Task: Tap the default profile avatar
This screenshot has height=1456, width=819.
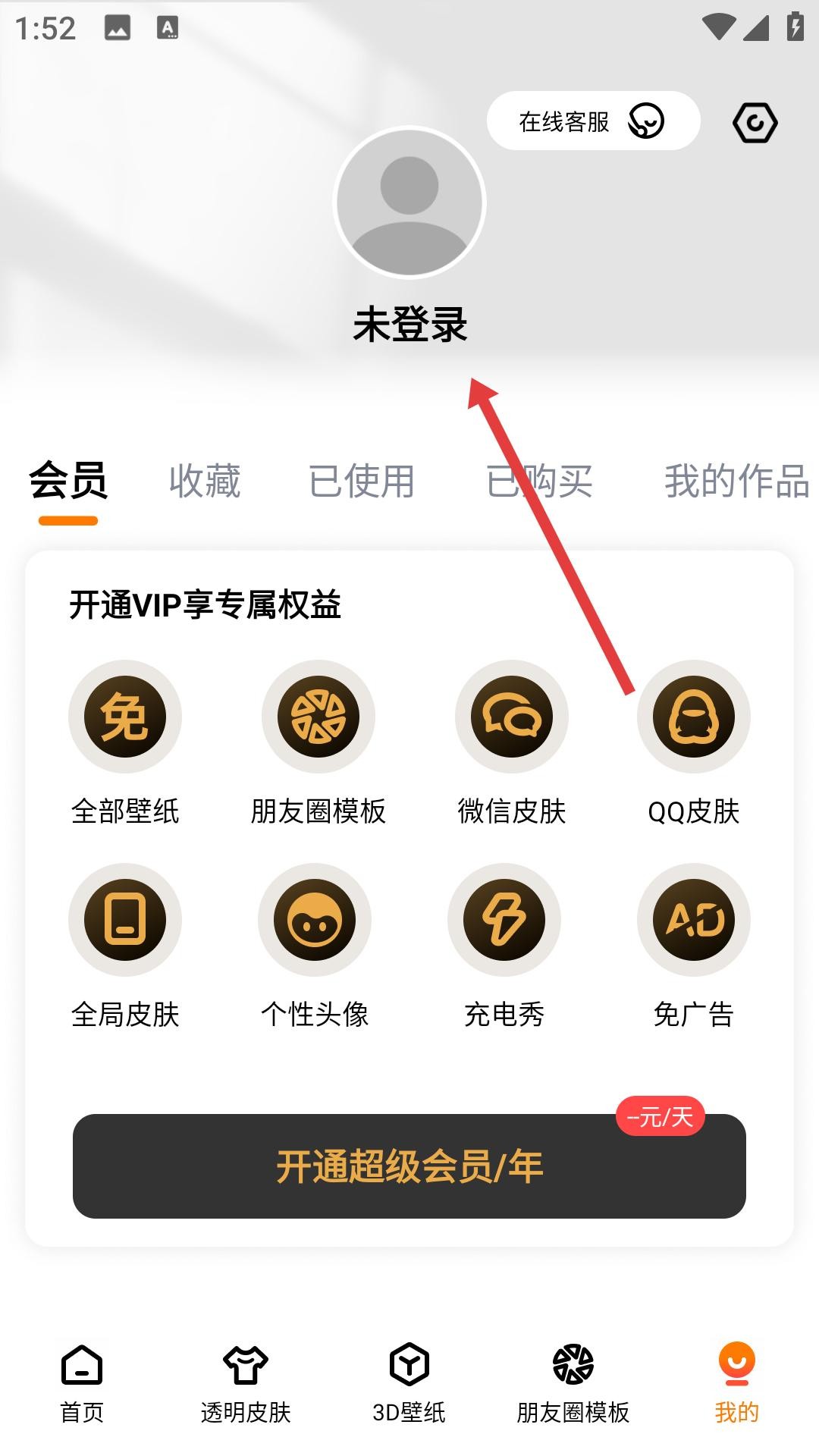Action: point(409,202)
